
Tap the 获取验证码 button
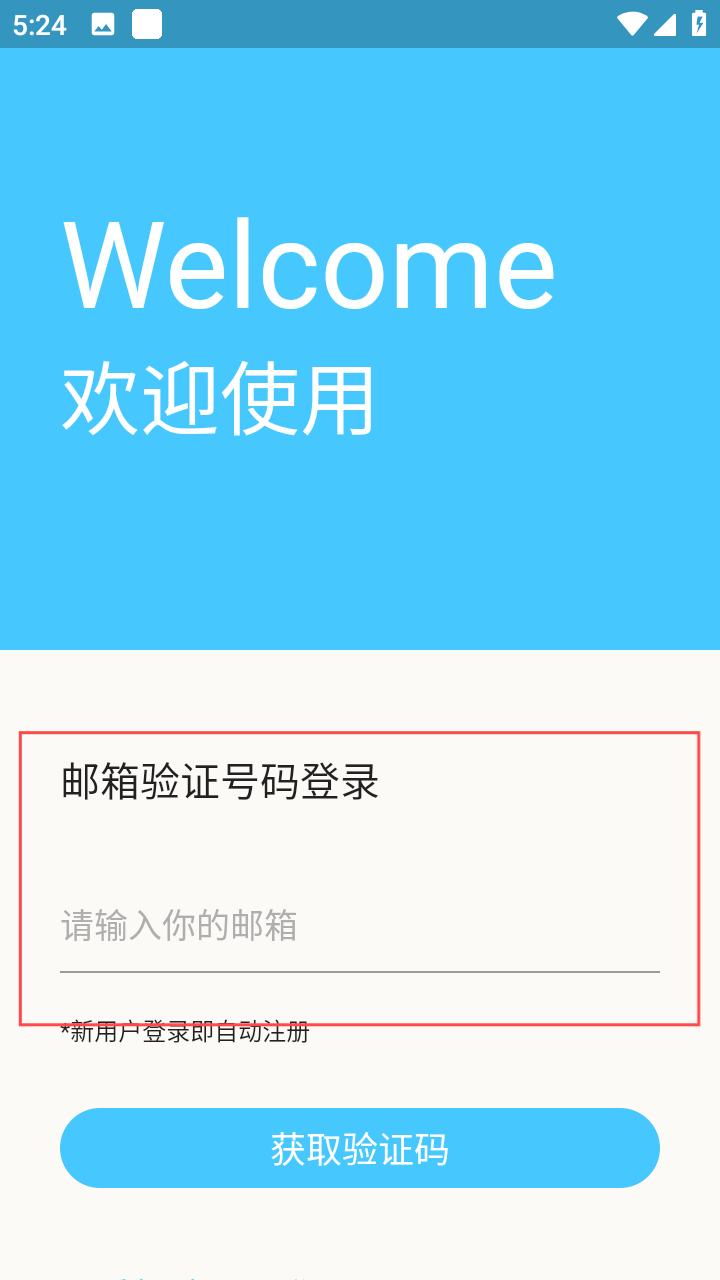click(360, 1148)
